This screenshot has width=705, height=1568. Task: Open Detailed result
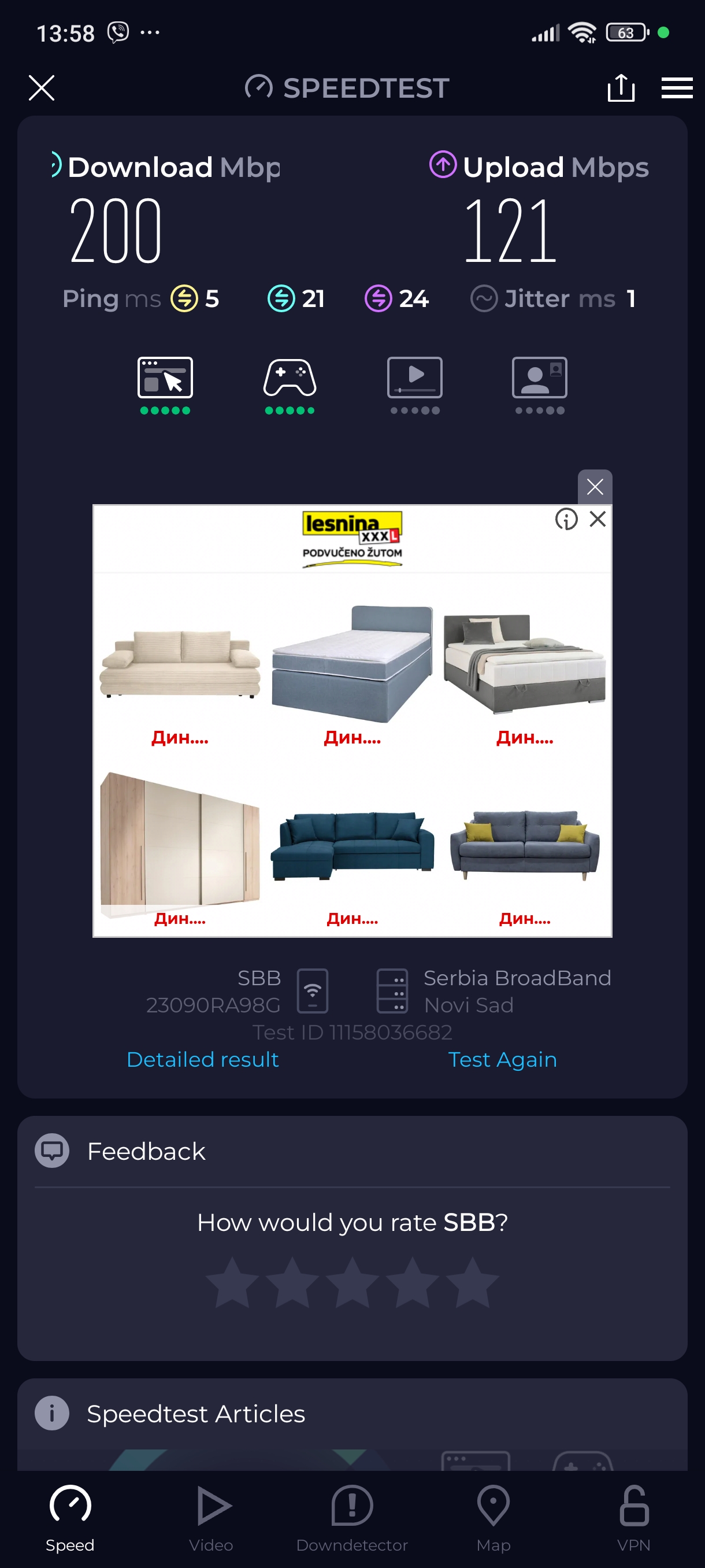tap(203, 1060)
